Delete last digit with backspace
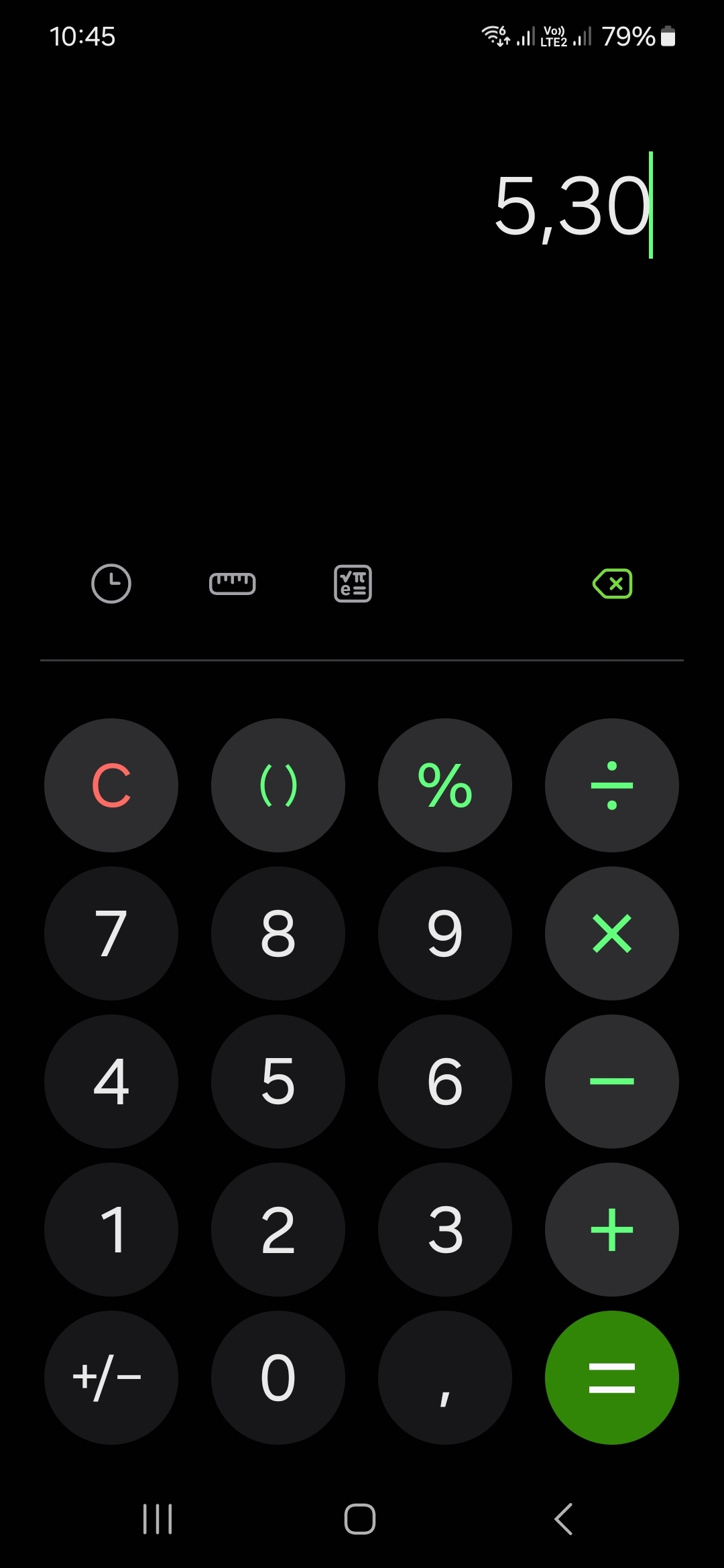Image resolution: width=724 pixels, height=1568 pixels. coord(613,584)
